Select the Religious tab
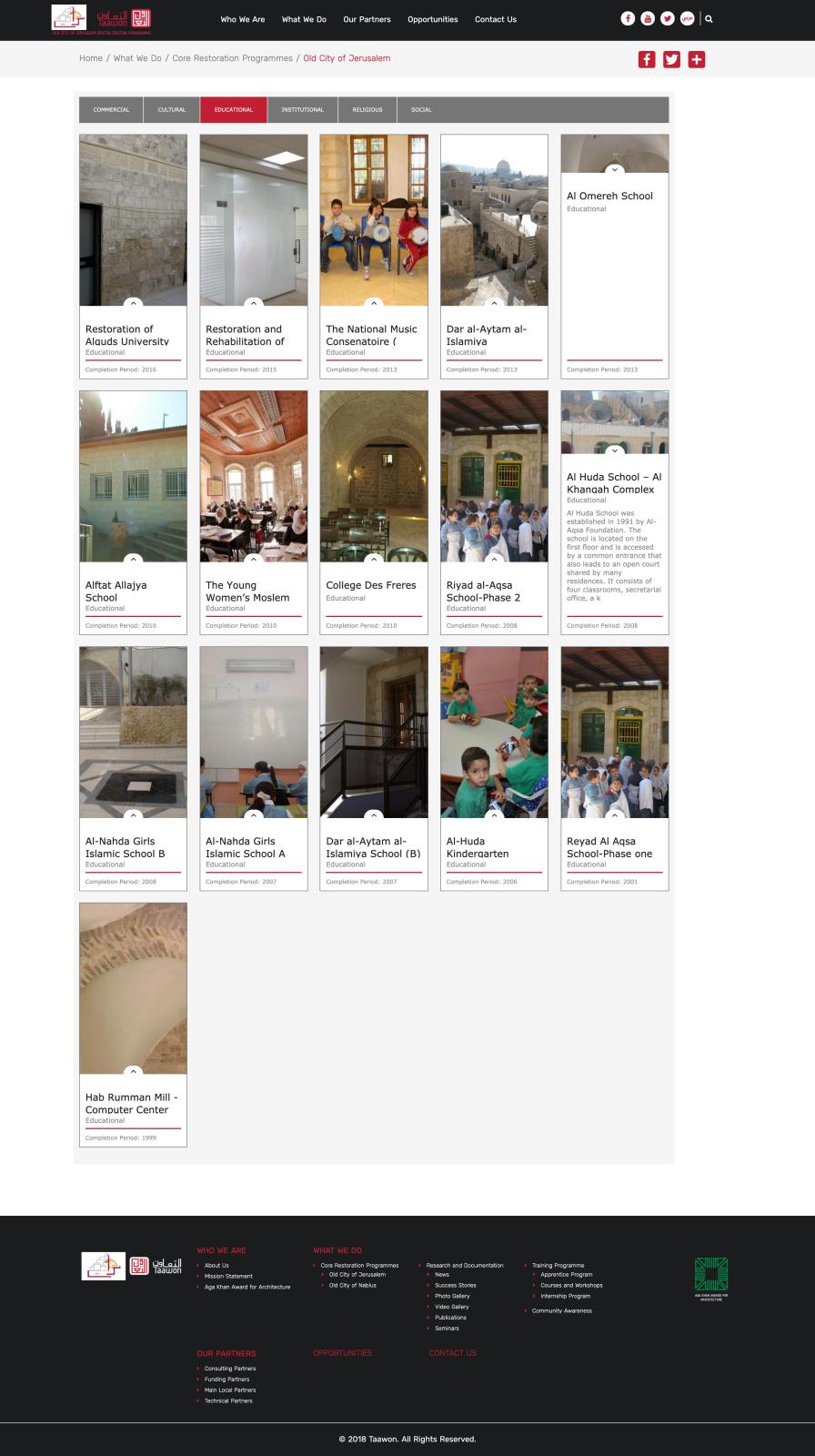 coord(367,109)
